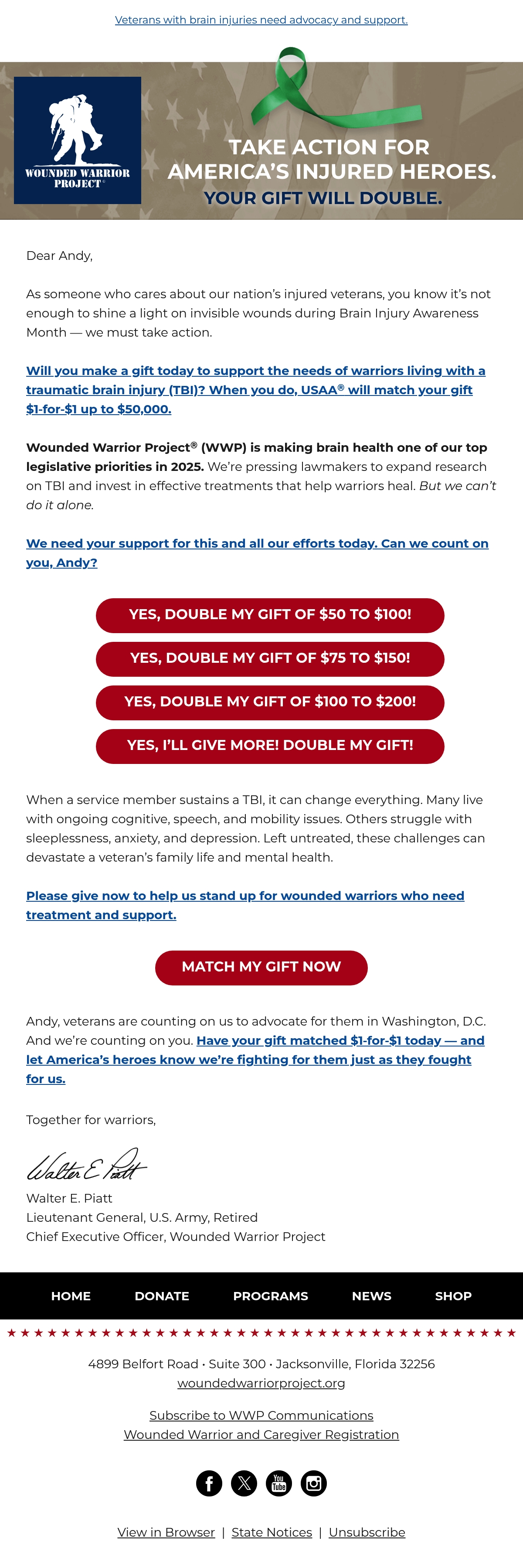Visit the Shop from the footer menu
523x1568 pixels.
pyautogui.click(x=453, y=1296)
